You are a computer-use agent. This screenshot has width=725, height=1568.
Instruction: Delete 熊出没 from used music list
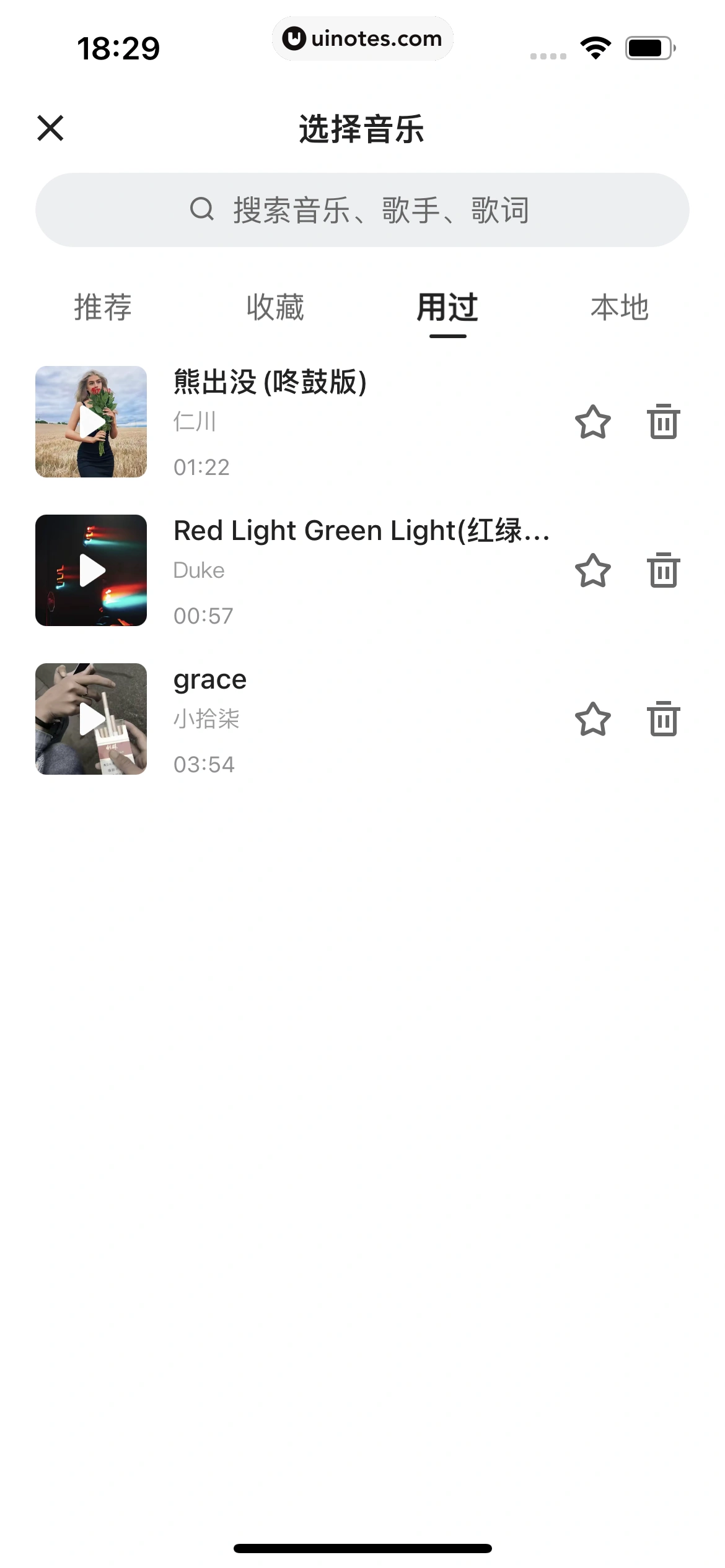coord(662,423)
